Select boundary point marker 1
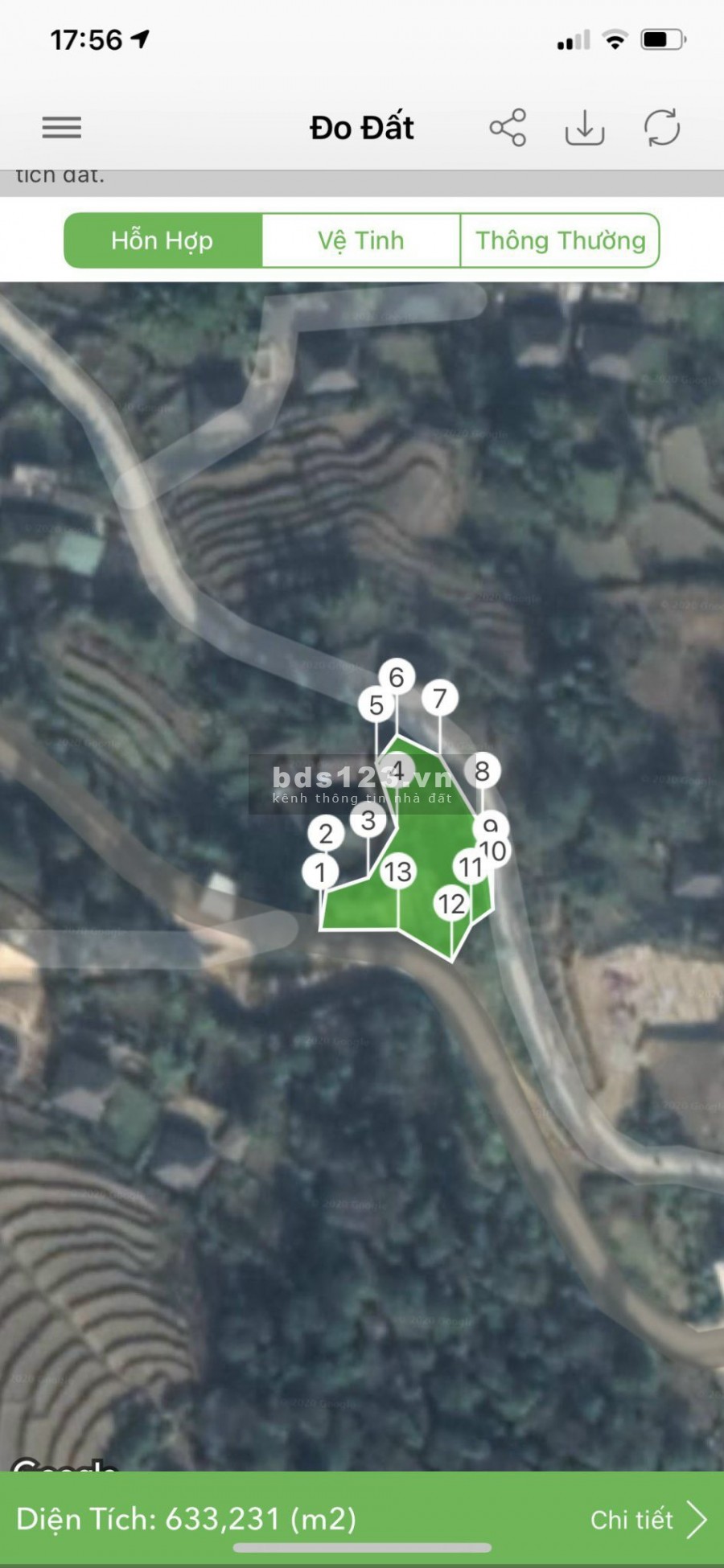The image size is (724, 1568). (320, 872)
